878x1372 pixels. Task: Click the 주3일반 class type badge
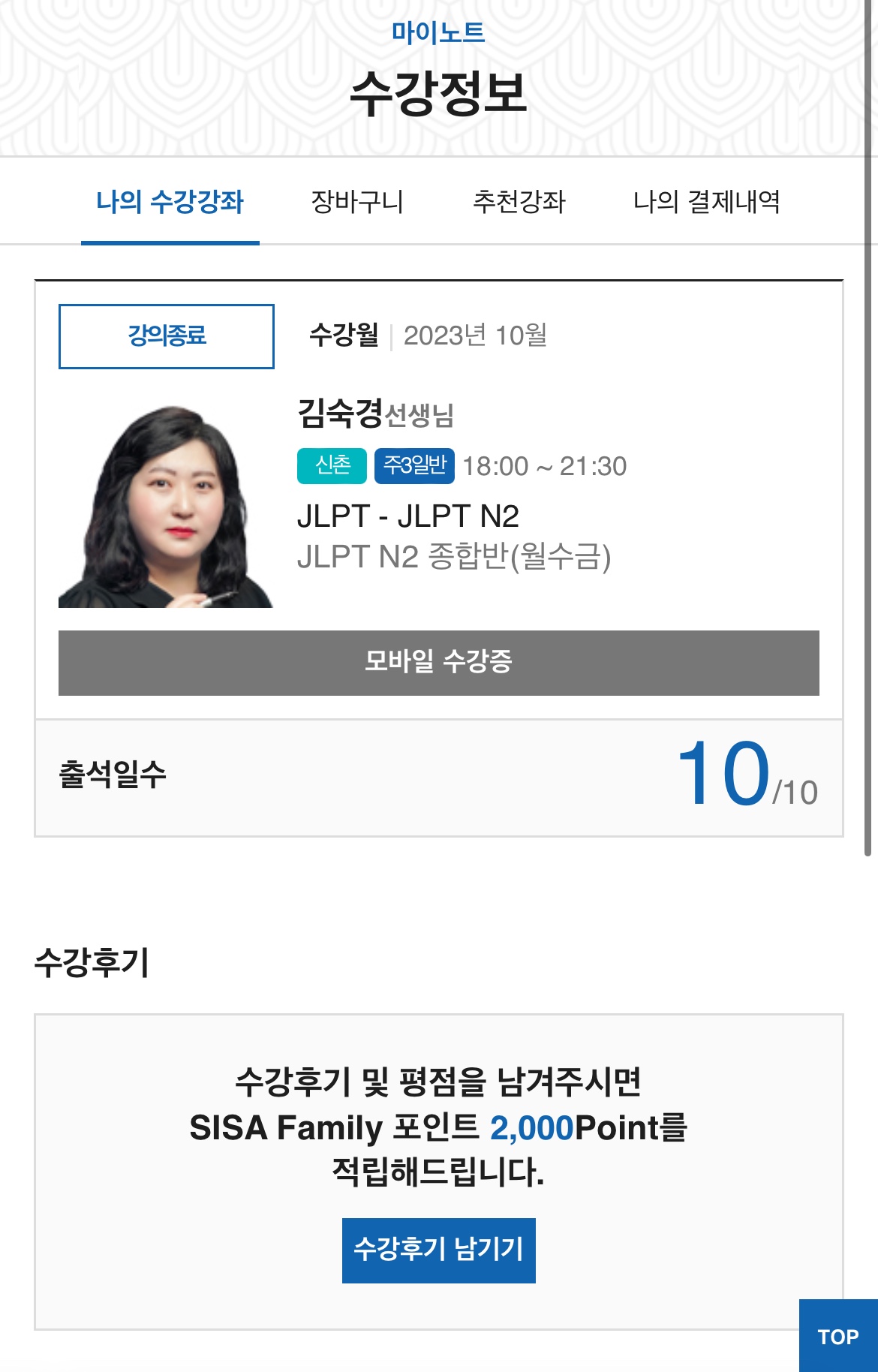[x=416, y=467]
